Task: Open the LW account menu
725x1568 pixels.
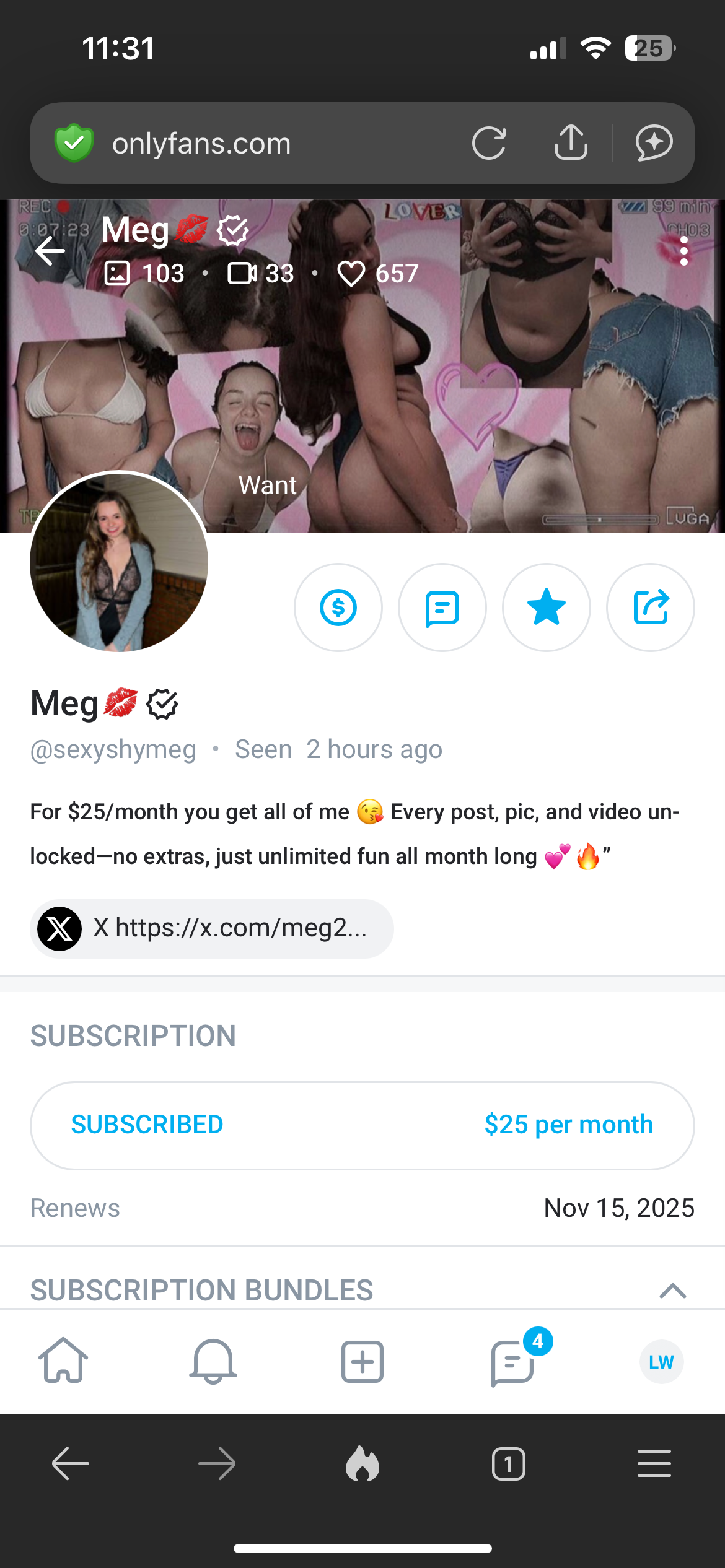Action: tap(661, 1361)
